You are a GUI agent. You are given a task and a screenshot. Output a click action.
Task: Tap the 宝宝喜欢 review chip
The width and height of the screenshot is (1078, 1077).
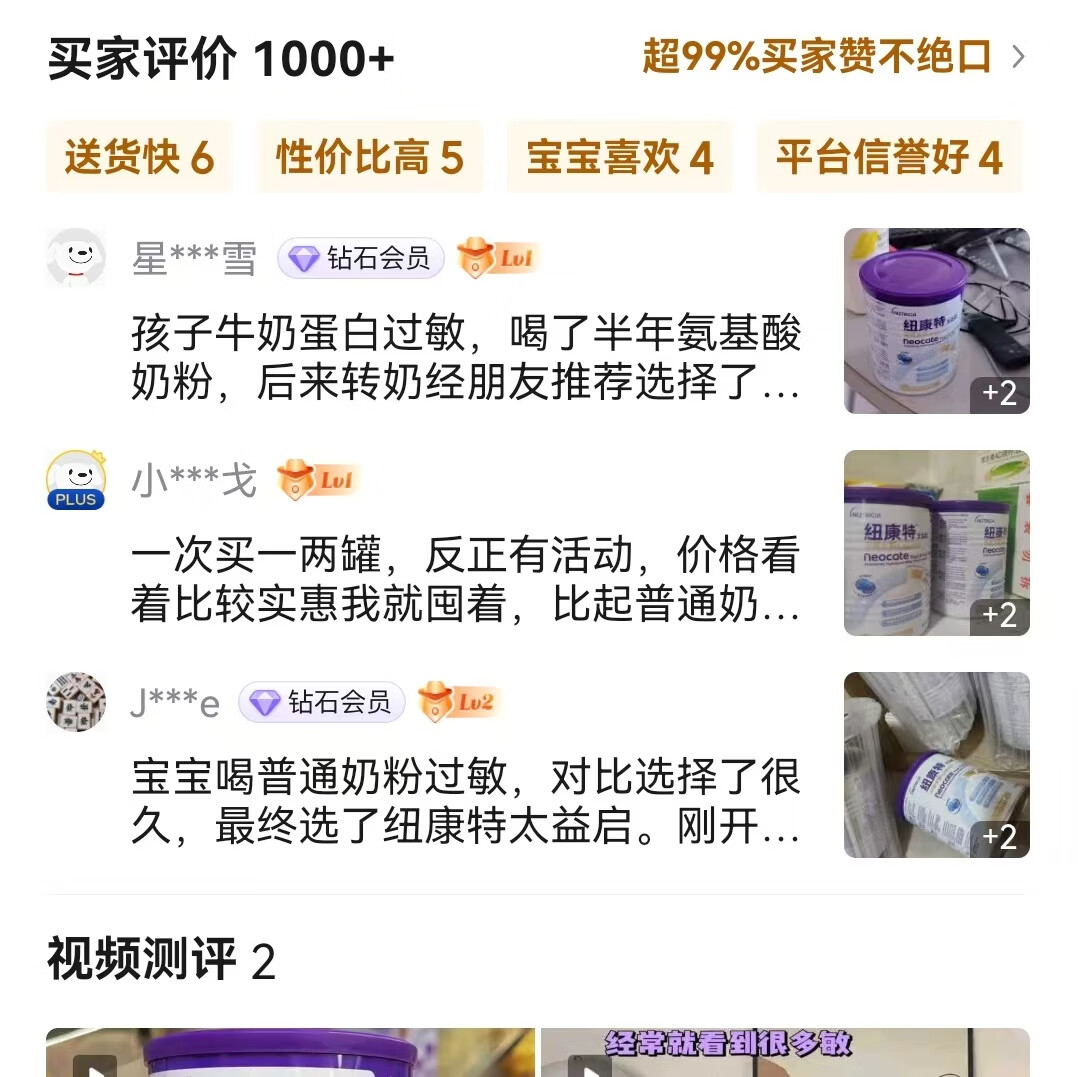coord(619,157)
